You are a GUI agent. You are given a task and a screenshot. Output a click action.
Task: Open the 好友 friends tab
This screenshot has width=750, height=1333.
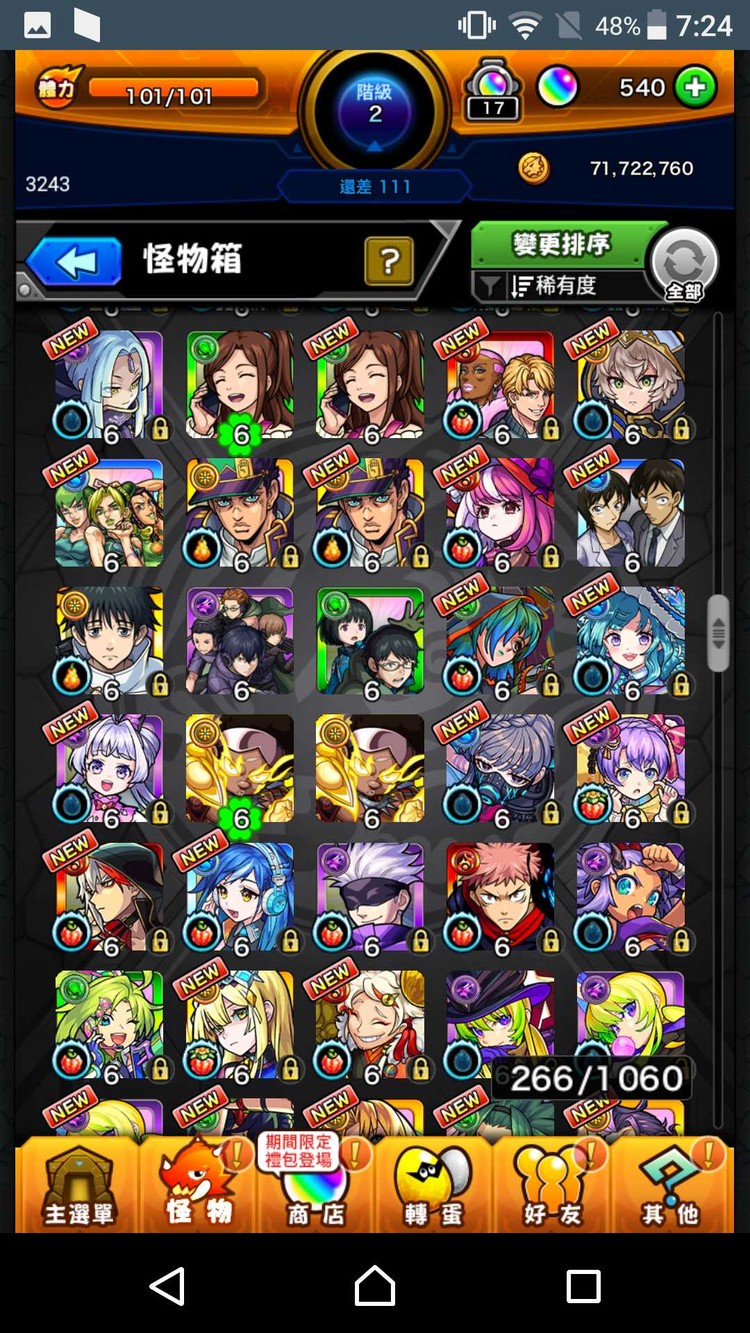(552, 1187)
